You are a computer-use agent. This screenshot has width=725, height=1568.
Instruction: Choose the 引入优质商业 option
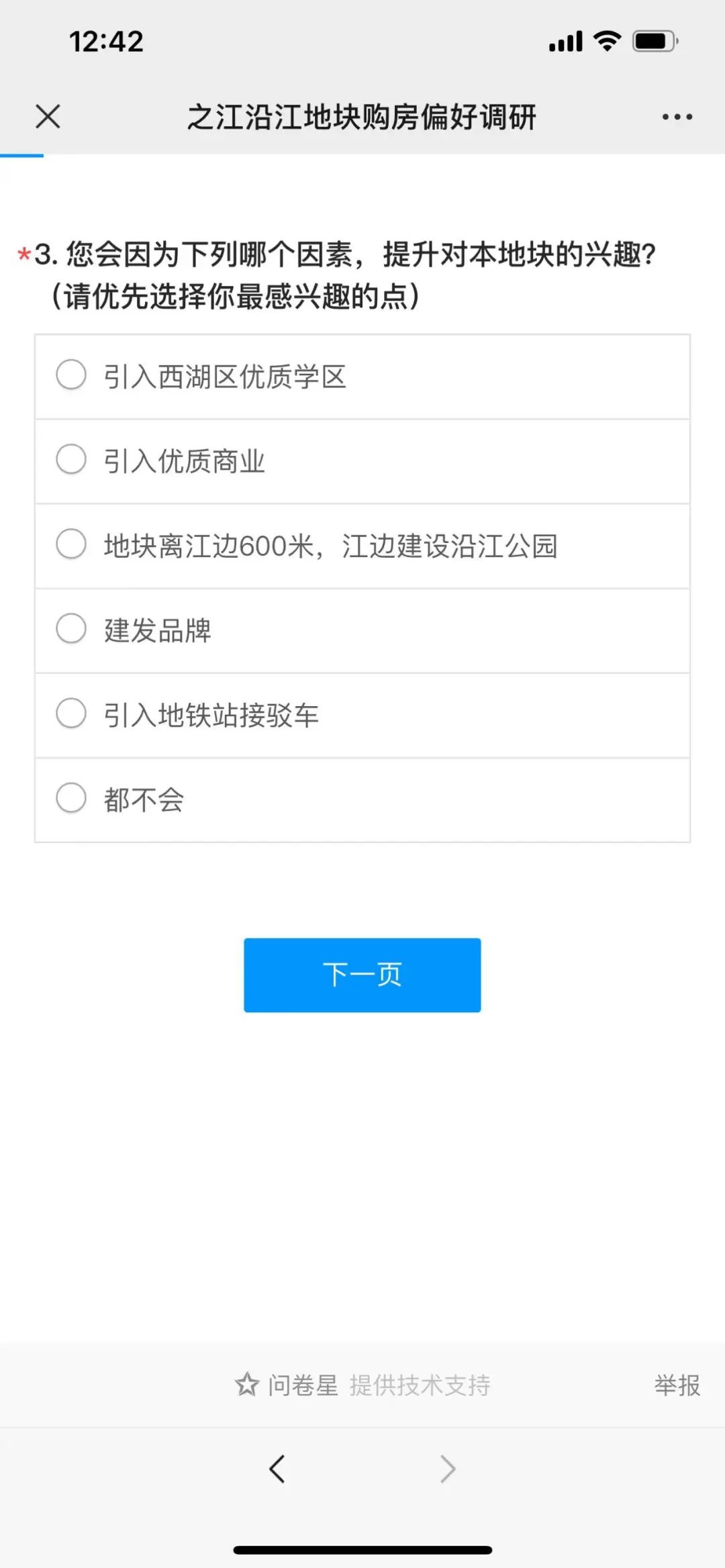362,461
